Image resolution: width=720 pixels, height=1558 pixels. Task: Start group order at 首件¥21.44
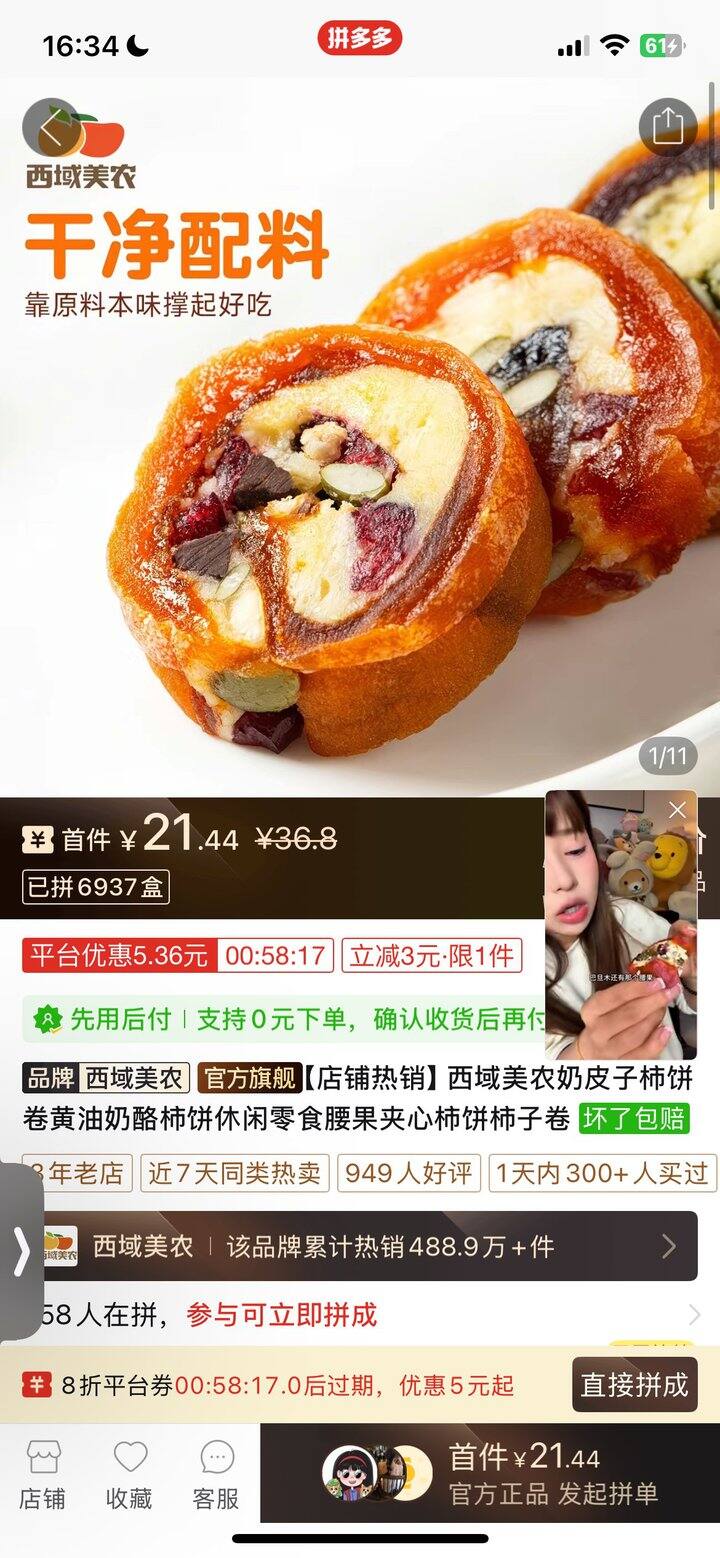552,1474
